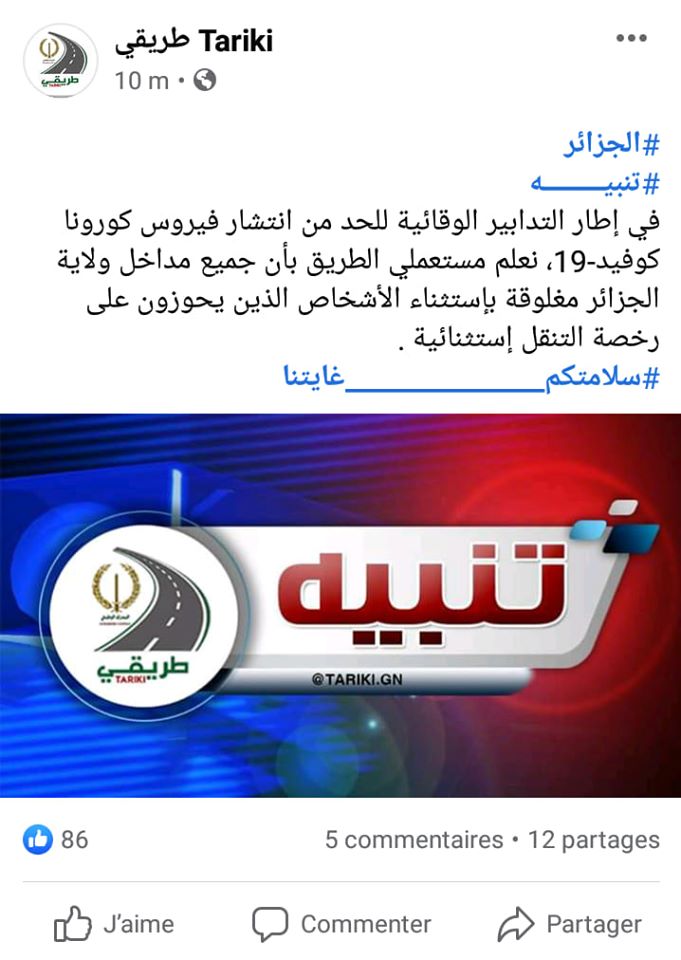Open the #تنبيه hashtag link
The width and height of the screenshot is (681, 960).
[596, 183]
